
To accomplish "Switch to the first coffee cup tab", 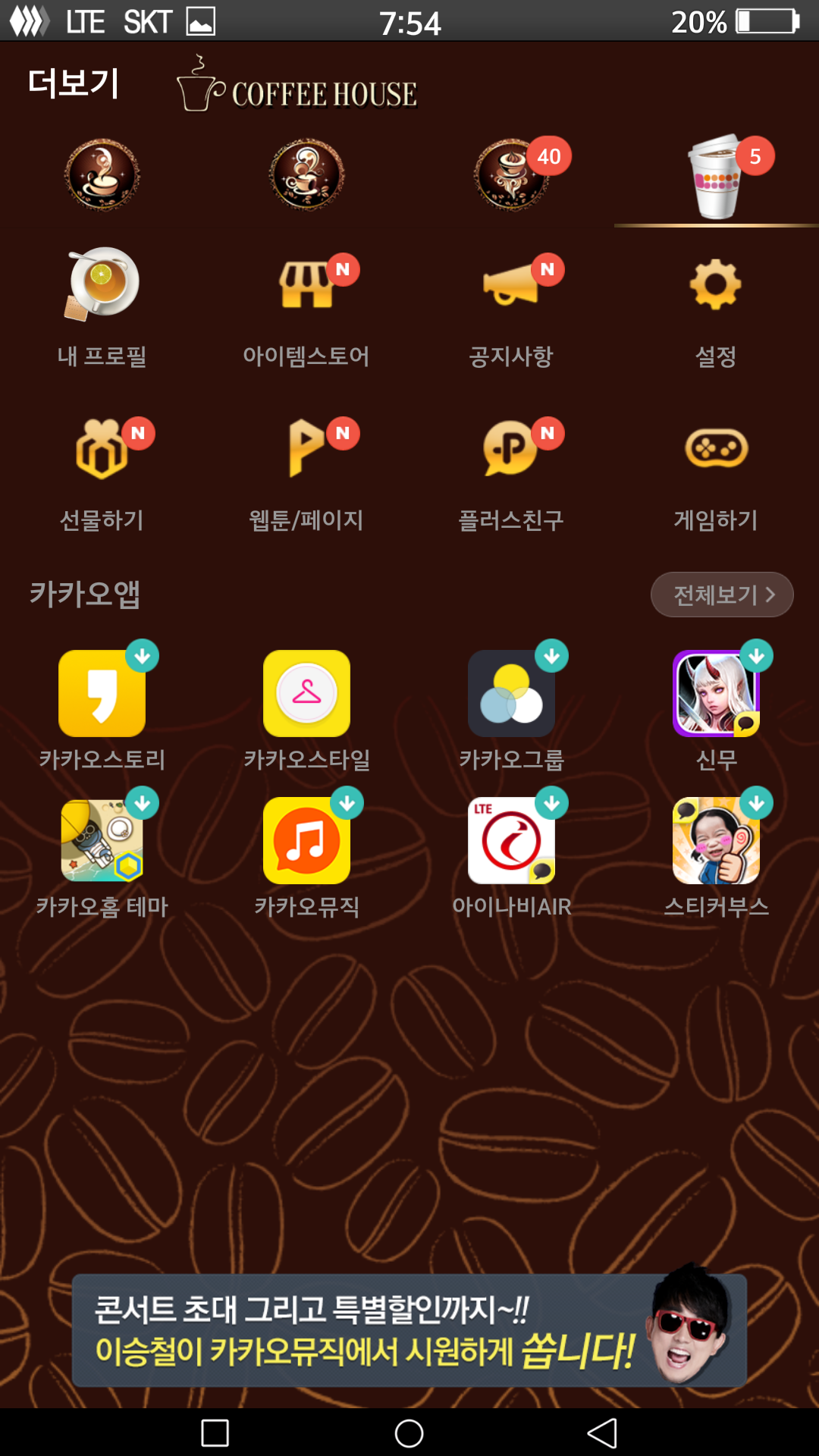I will pos(102,175).
